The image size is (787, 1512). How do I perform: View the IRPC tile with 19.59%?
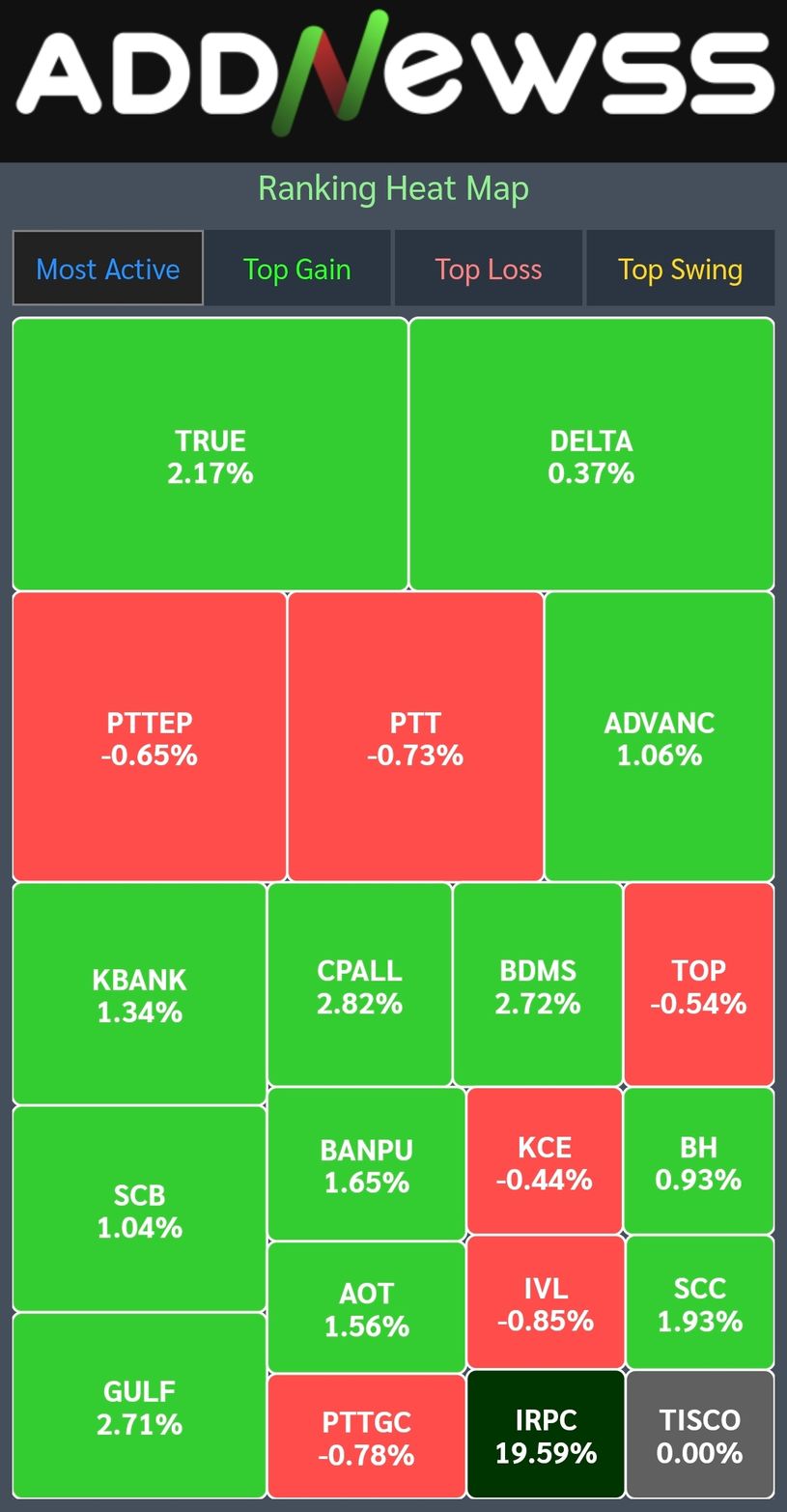pos(546,1435)
